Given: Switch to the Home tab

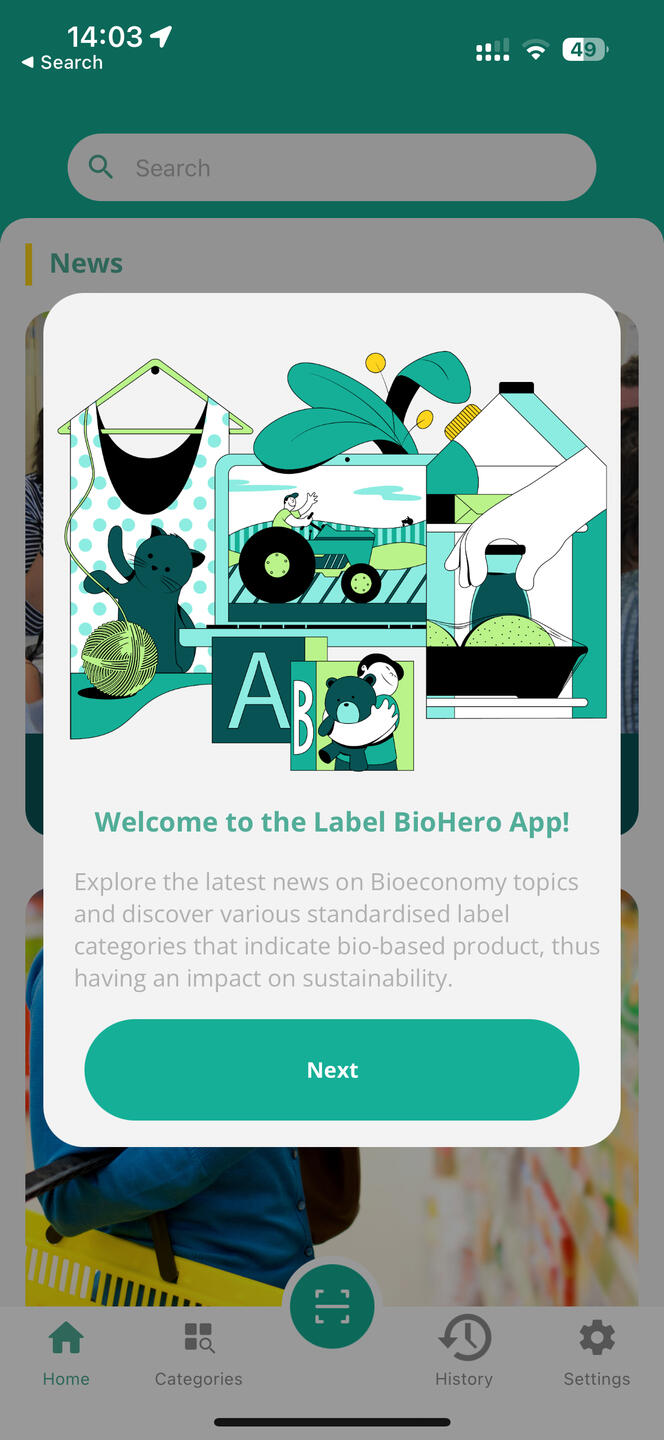Looking at the screenshot, I should click(x=66, y=1352).
